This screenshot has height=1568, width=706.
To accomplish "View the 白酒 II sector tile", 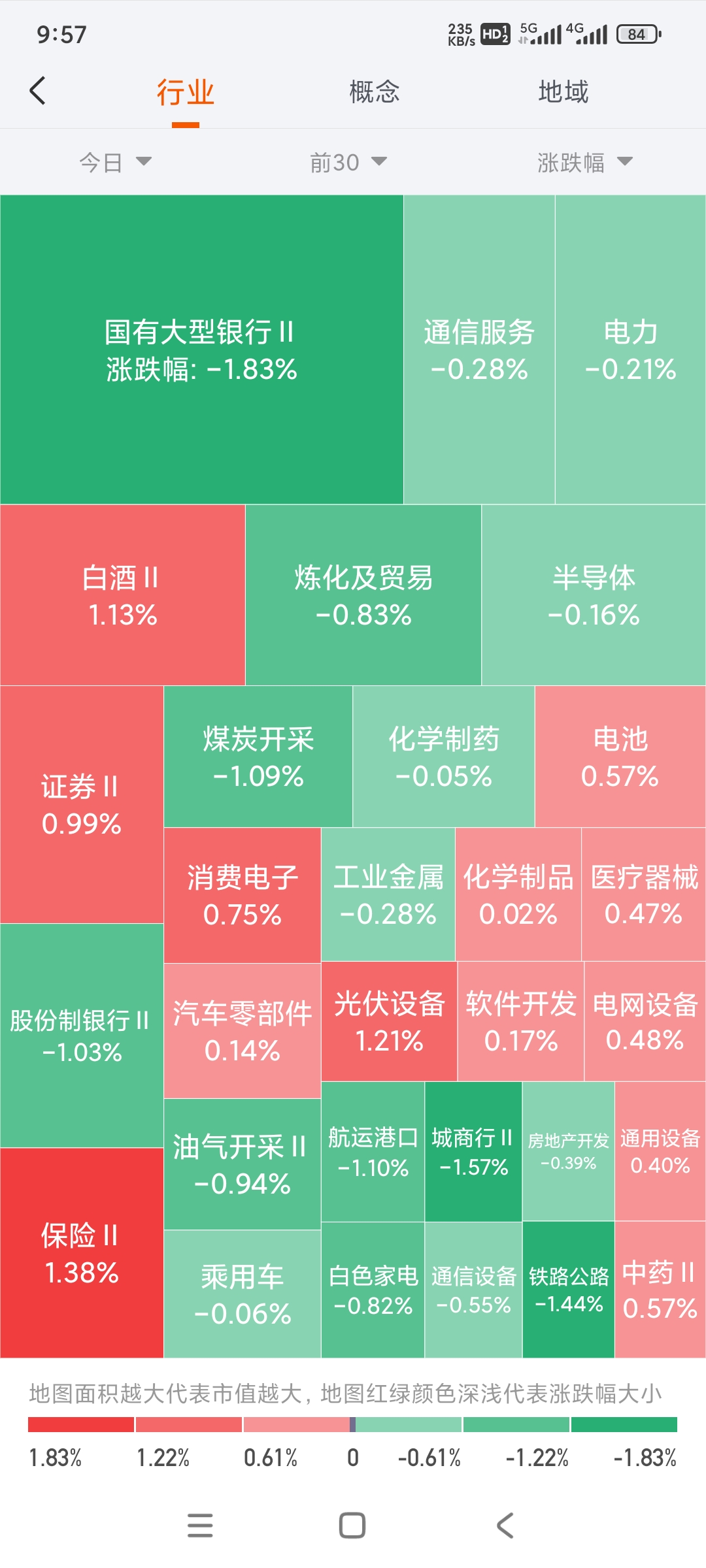I will (x=123, y=595).
